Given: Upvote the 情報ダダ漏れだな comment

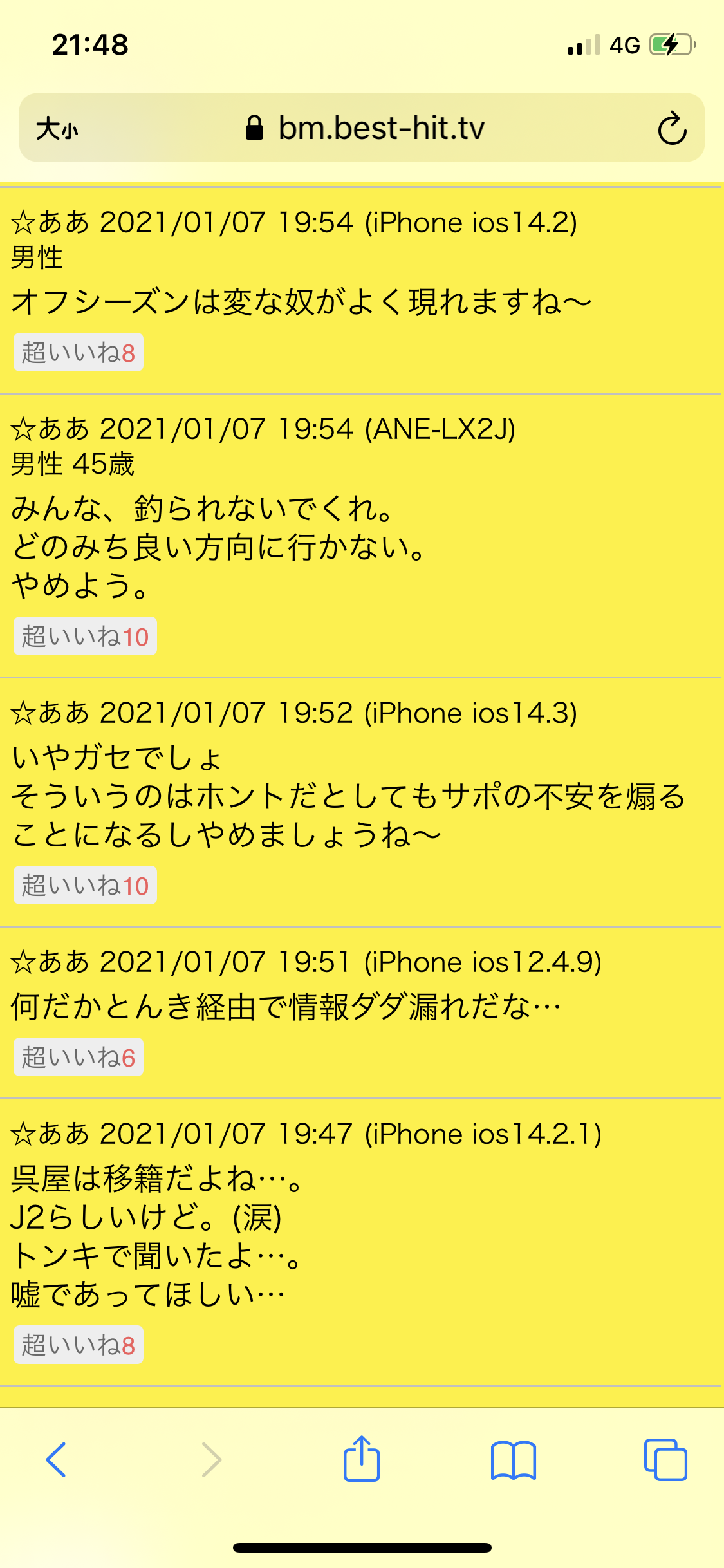Looking at the screenshot, I should click(x=79, y=1058).
